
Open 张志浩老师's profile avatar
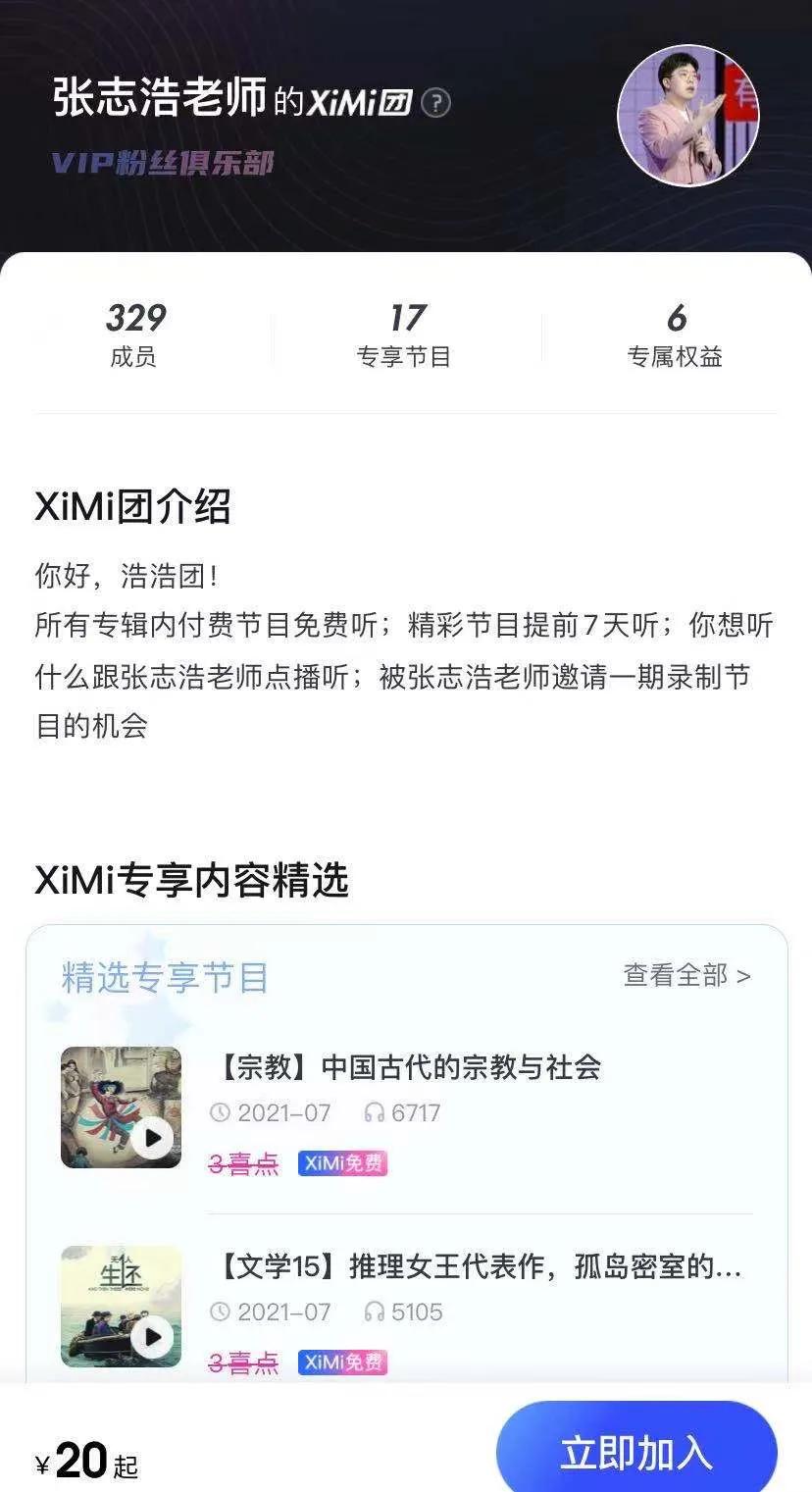[x=689, y=116]
